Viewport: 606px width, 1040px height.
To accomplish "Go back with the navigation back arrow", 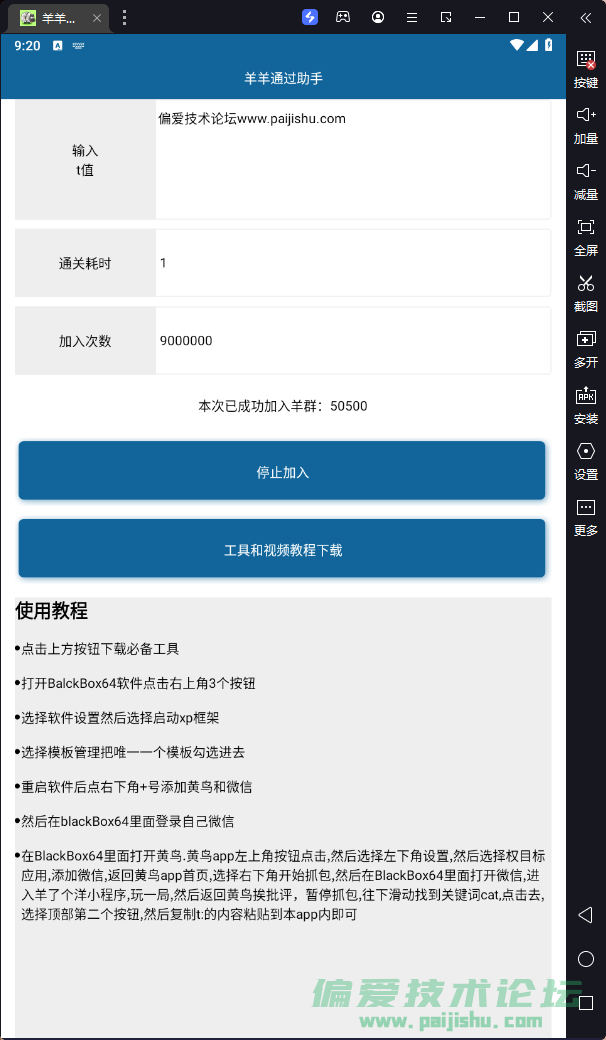I will (586, 915).
